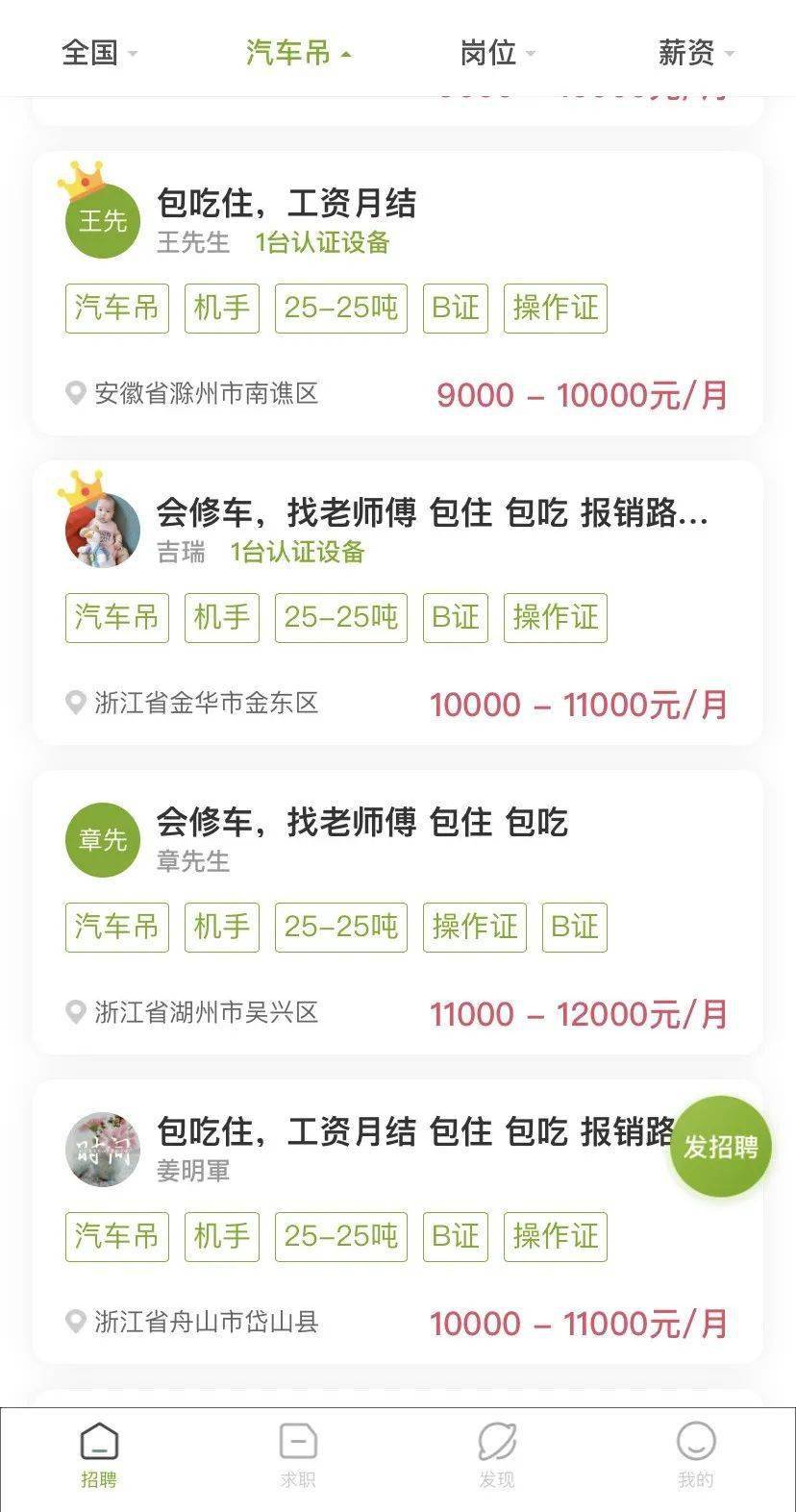Open the 全国 region filter dropdown

pyautogui.click(x=99, y=53)
